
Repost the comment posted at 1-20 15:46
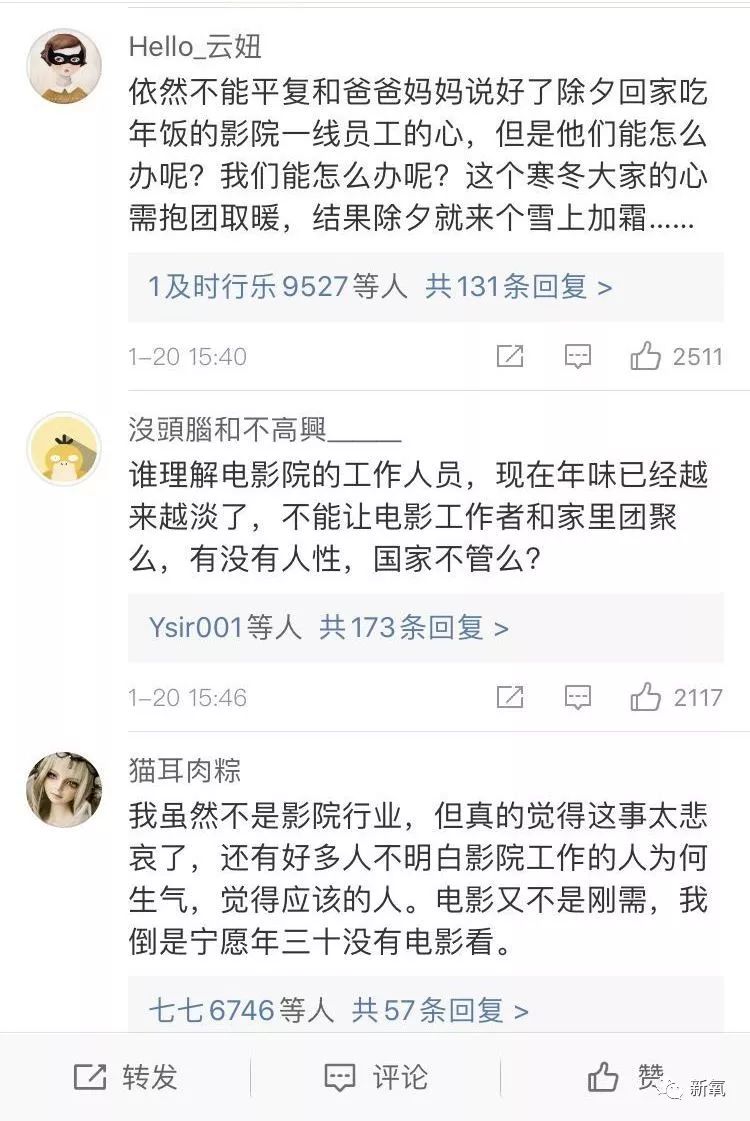pyautogui.click(x=510, y=697)
